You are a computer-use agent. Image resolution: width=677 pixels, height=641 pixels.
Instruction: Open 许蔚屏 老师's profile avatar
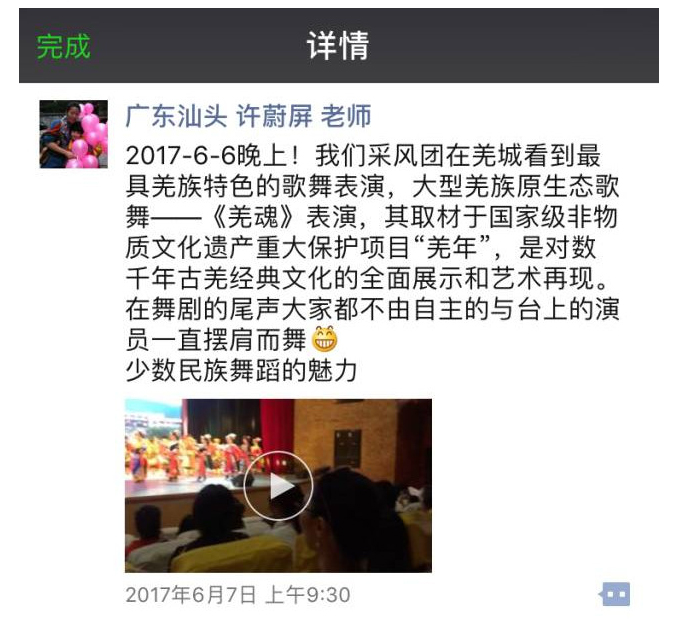(x=73, y=134)
